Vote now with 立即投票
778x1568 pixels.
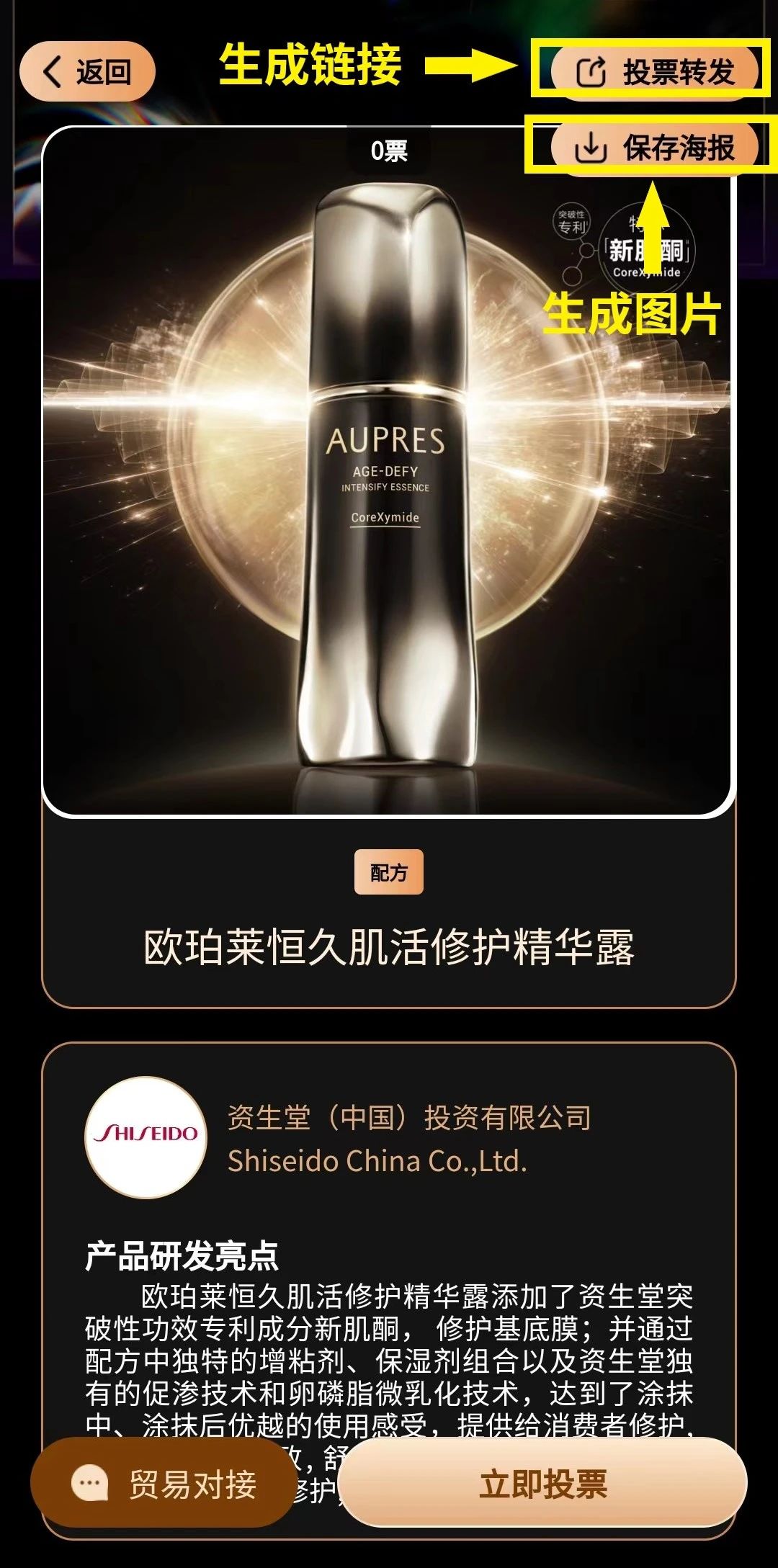click(542, 1484)
